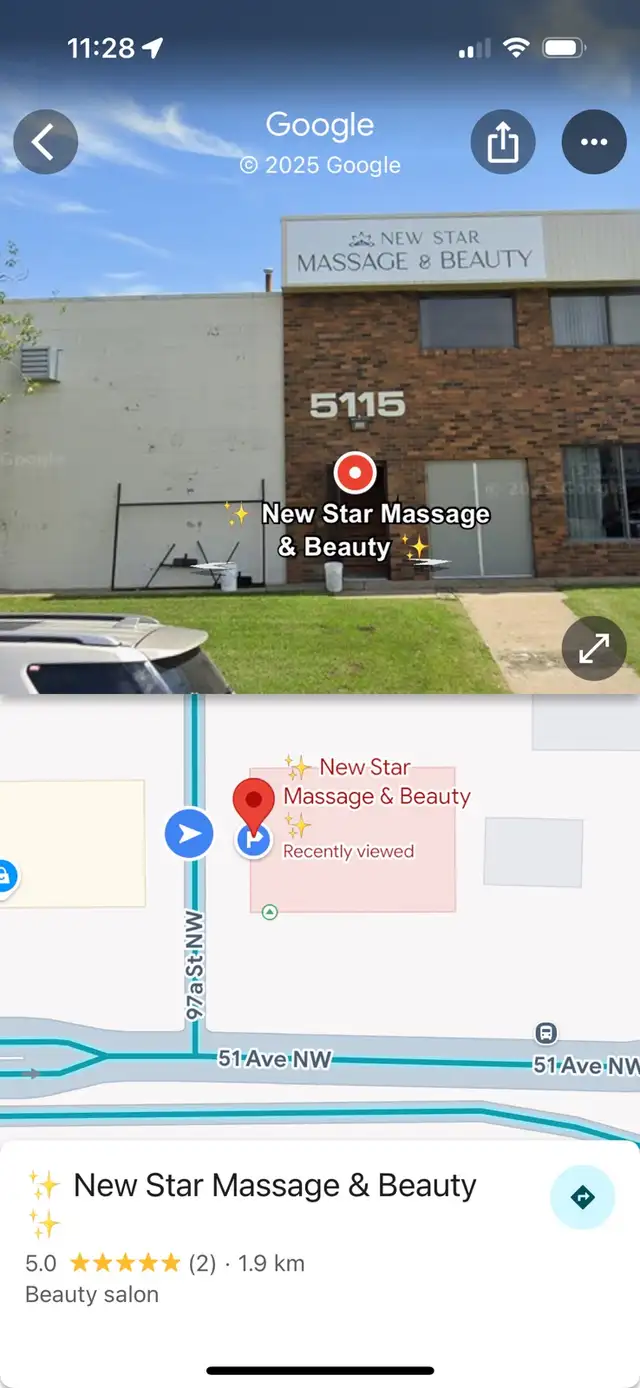Tap the blue Street View position arrow
This screenshot has width=640, height=1388.
189,833
